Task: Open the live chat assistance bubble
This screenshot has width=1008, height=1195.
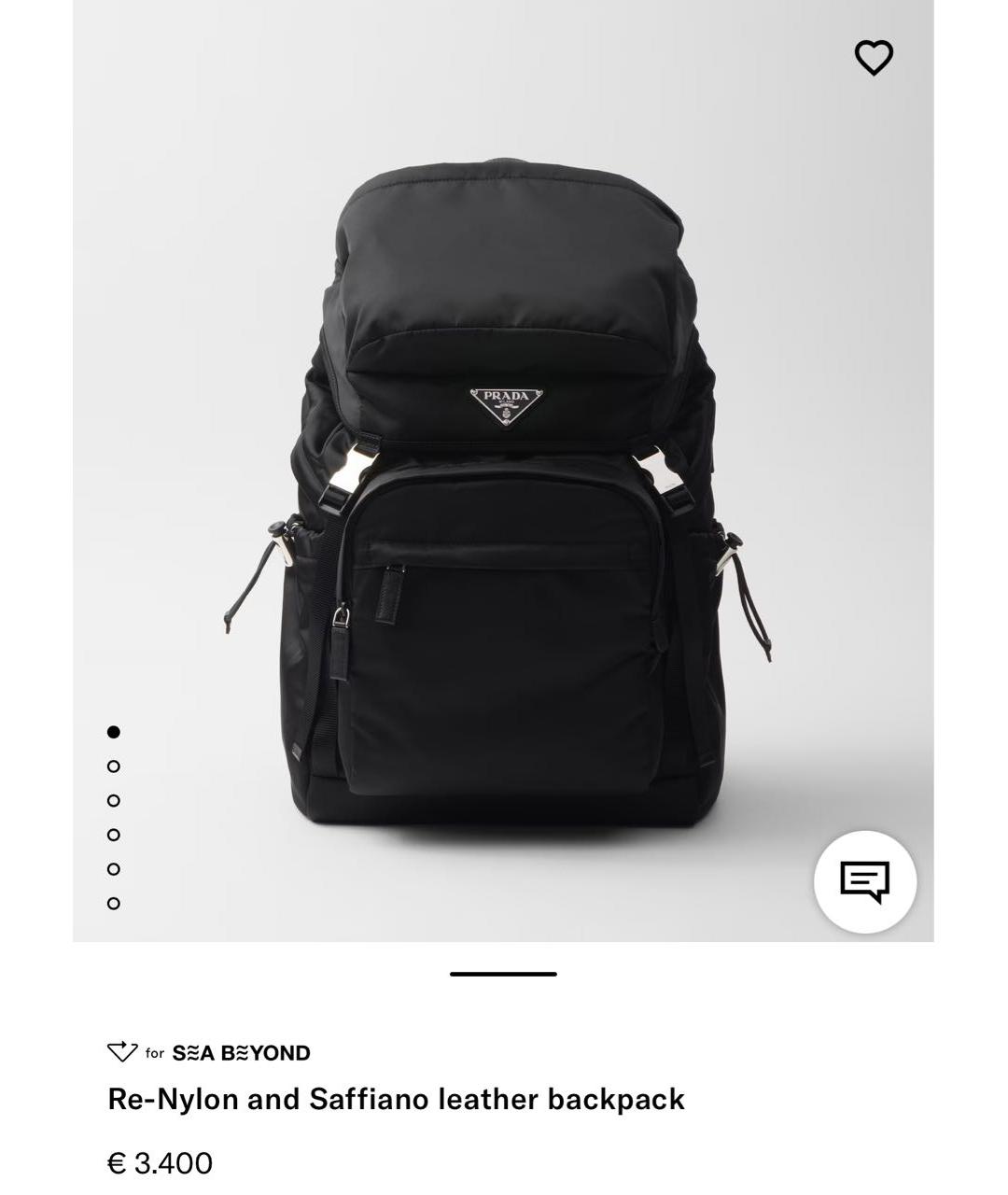Action: (x=864, y=881)
